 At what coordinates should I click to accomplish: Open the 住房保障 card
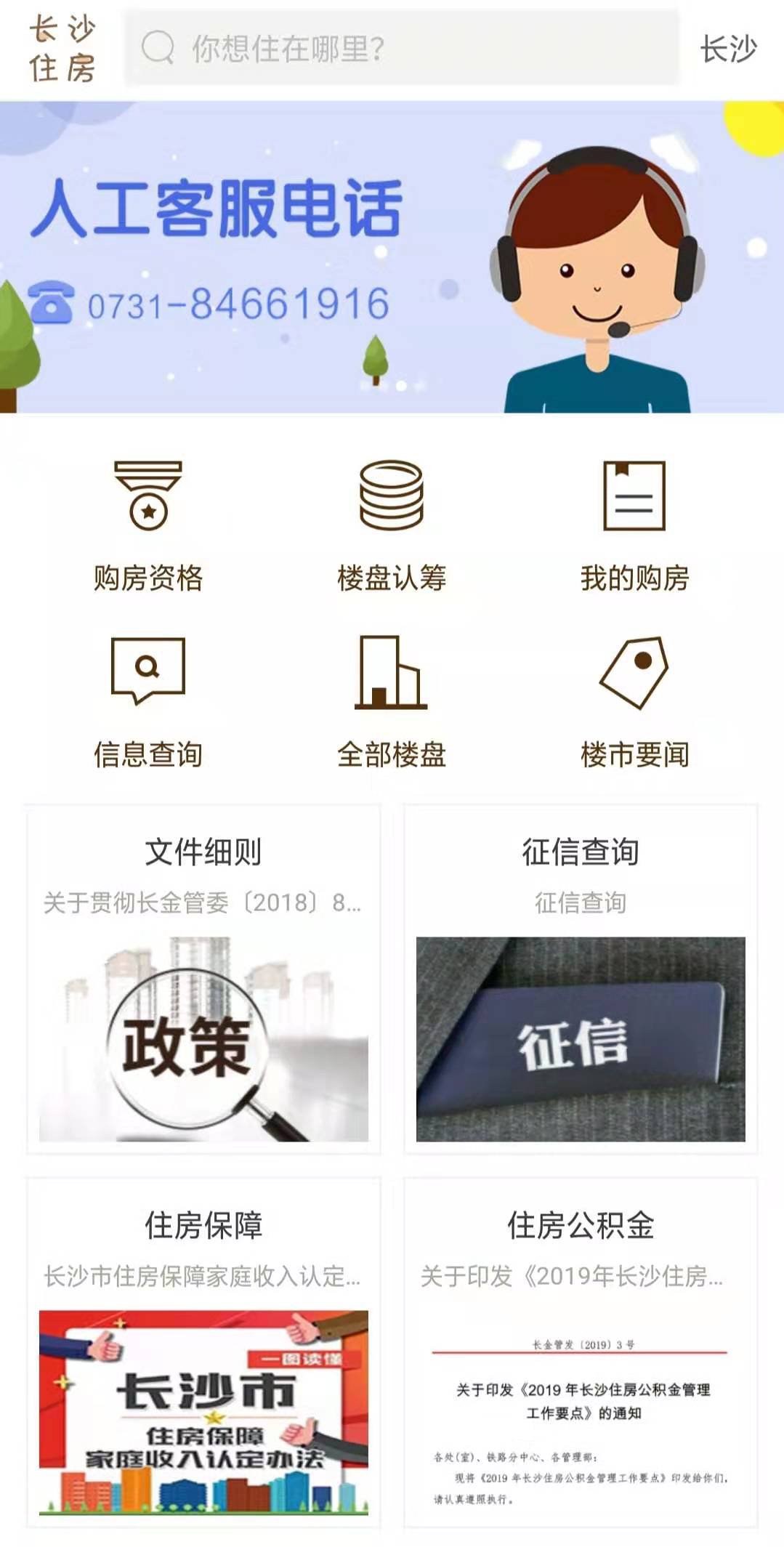203,1353
